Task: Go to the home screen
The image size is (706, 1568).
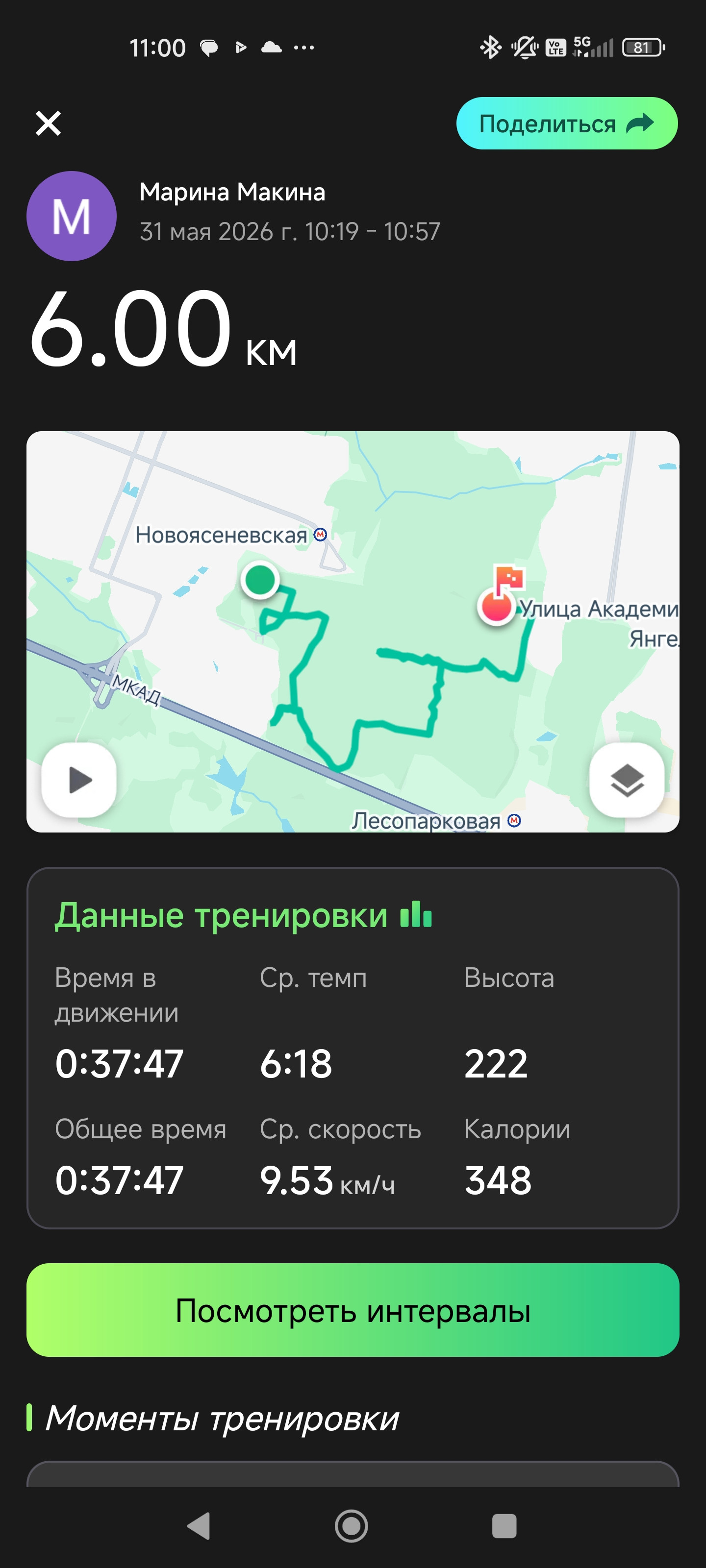Action: tap(352, 1526)
